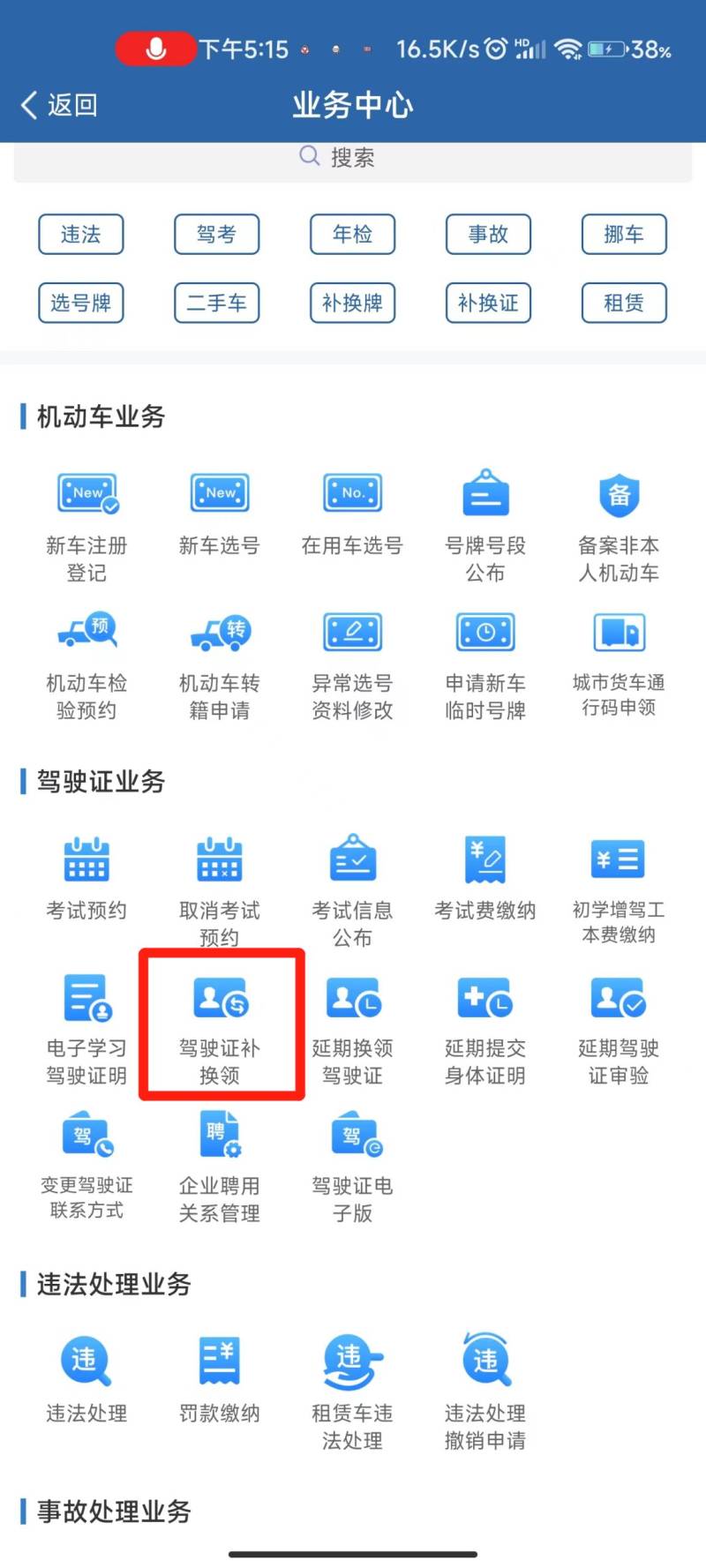Screen dimensions: 706x1568
Task: Select 驾驶证补换领 service icon
Action: pyautogui.click(x=219, y=1019)
